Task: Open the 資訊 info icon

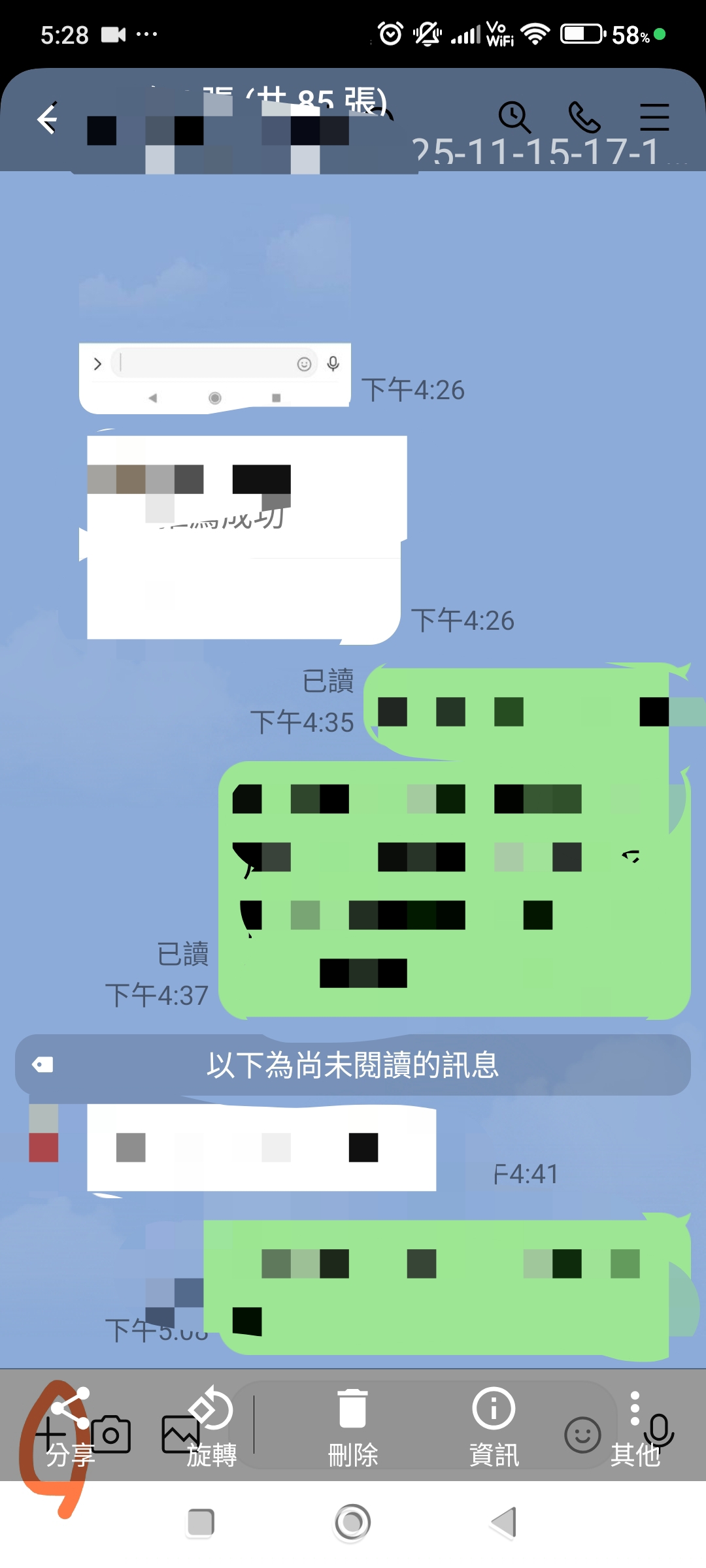Action: [x=494, y=1408]
